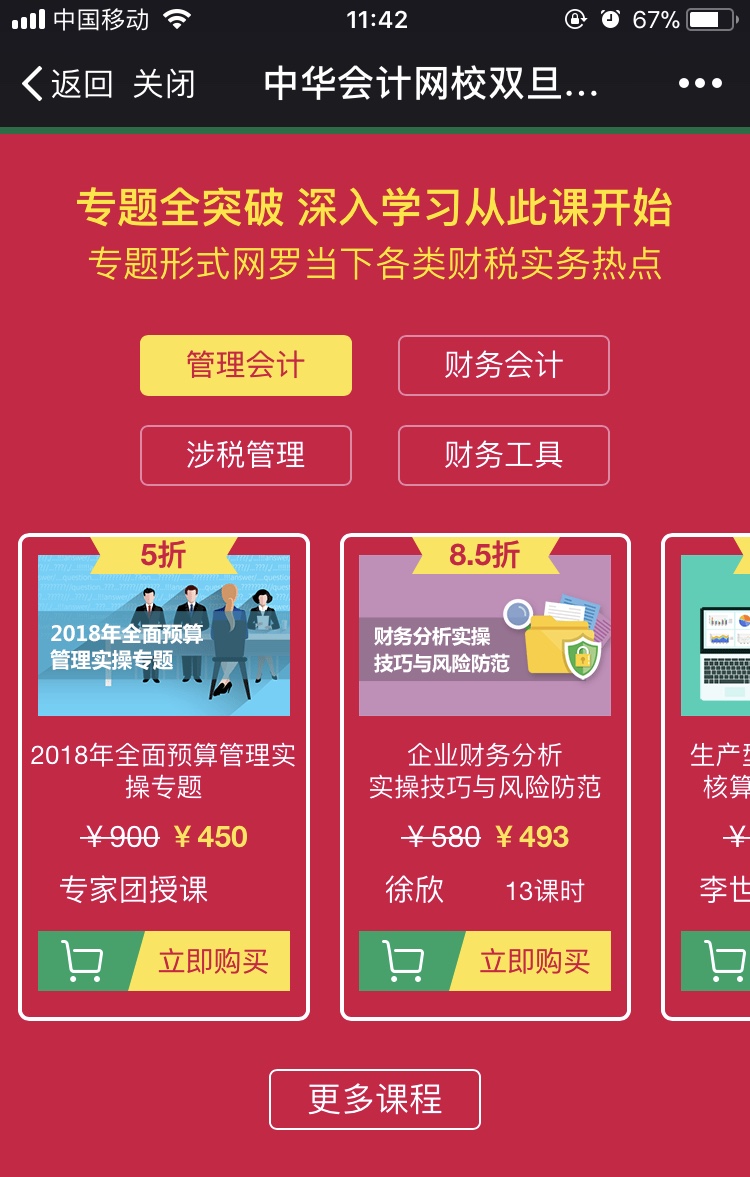Switch to the 财务会计 category
The image size is (750, 1177).
pos(503,366)
